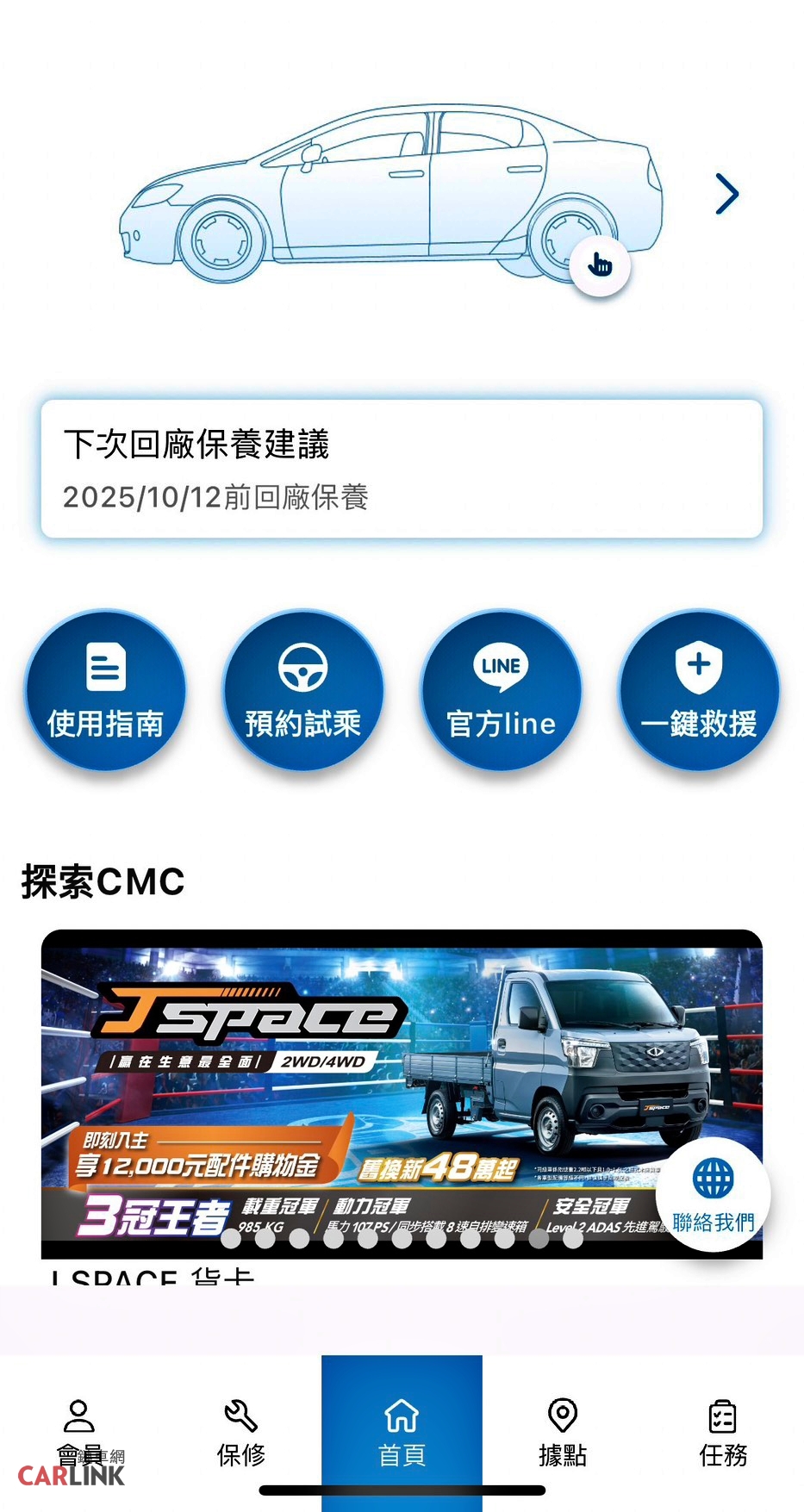The height and width of the screenshot is (1512, 804).
Task: Open the 官方line button
Action: click(501, 690)
